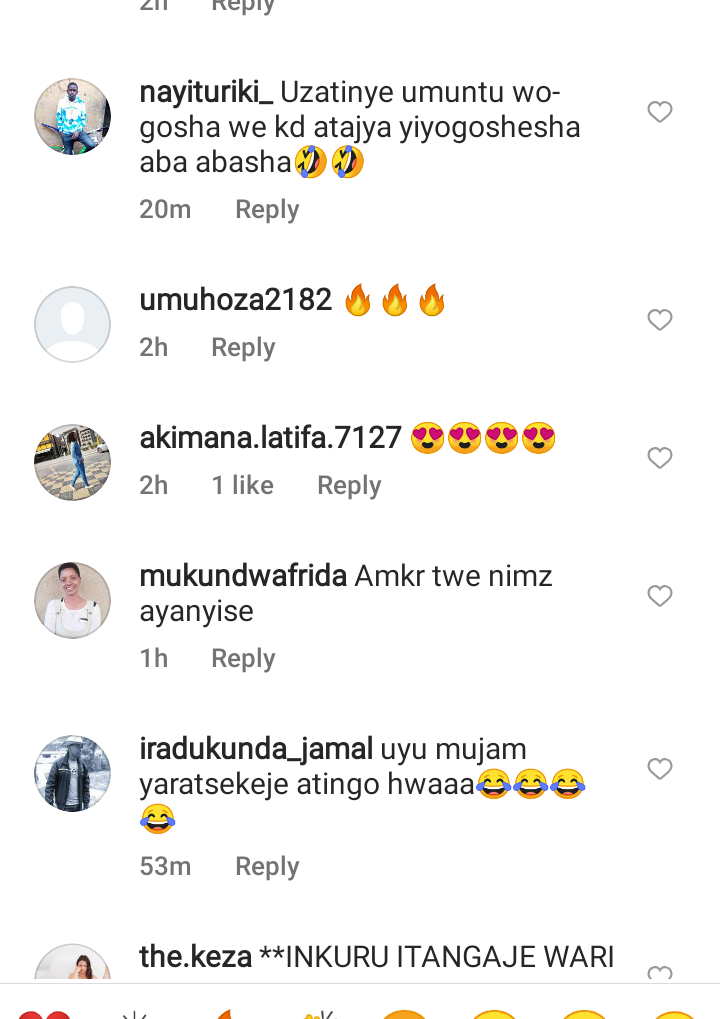720x1019 pixels.
Task: Open iradukunda_jamal's profile picture
Action: coord(73,773)
